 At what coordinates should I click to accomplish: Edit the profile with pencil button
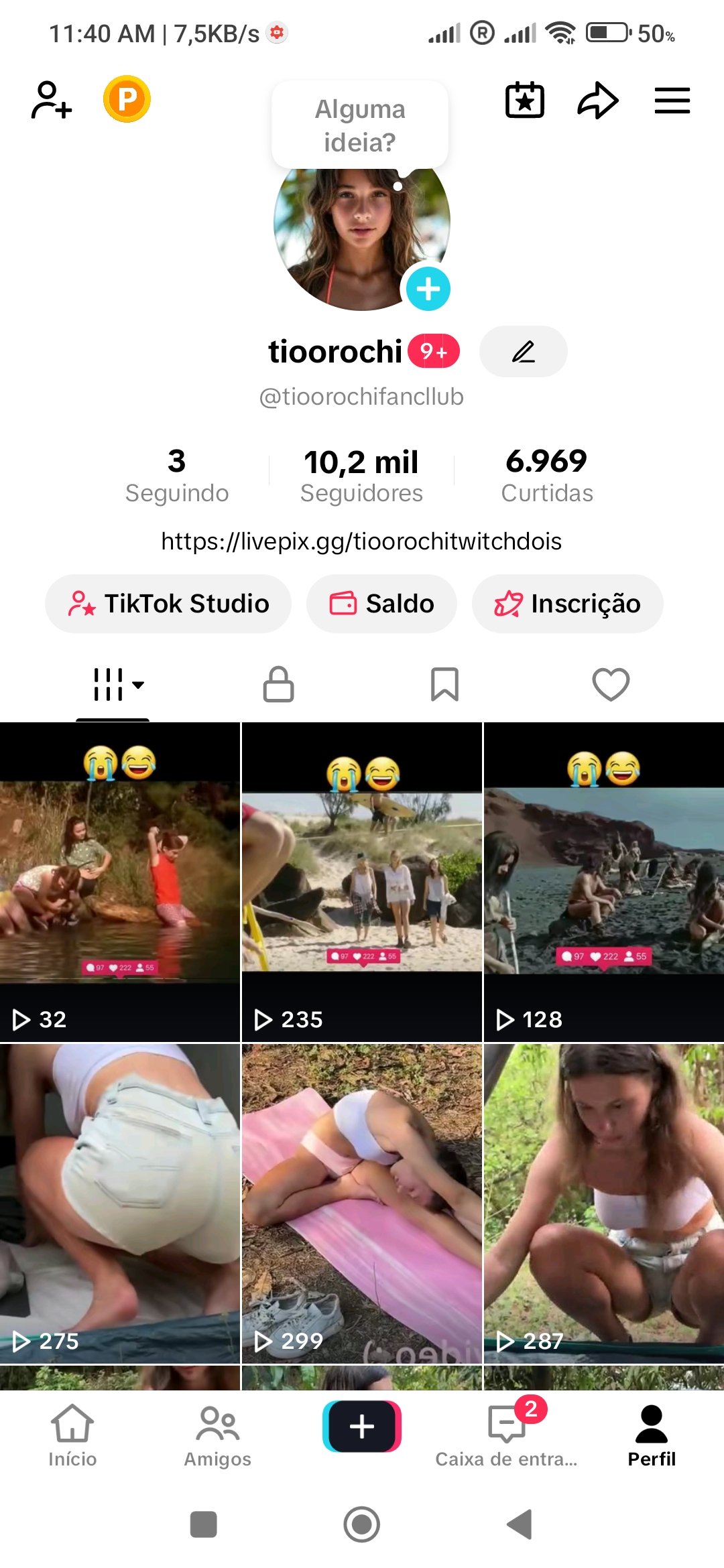coord(524,351)
